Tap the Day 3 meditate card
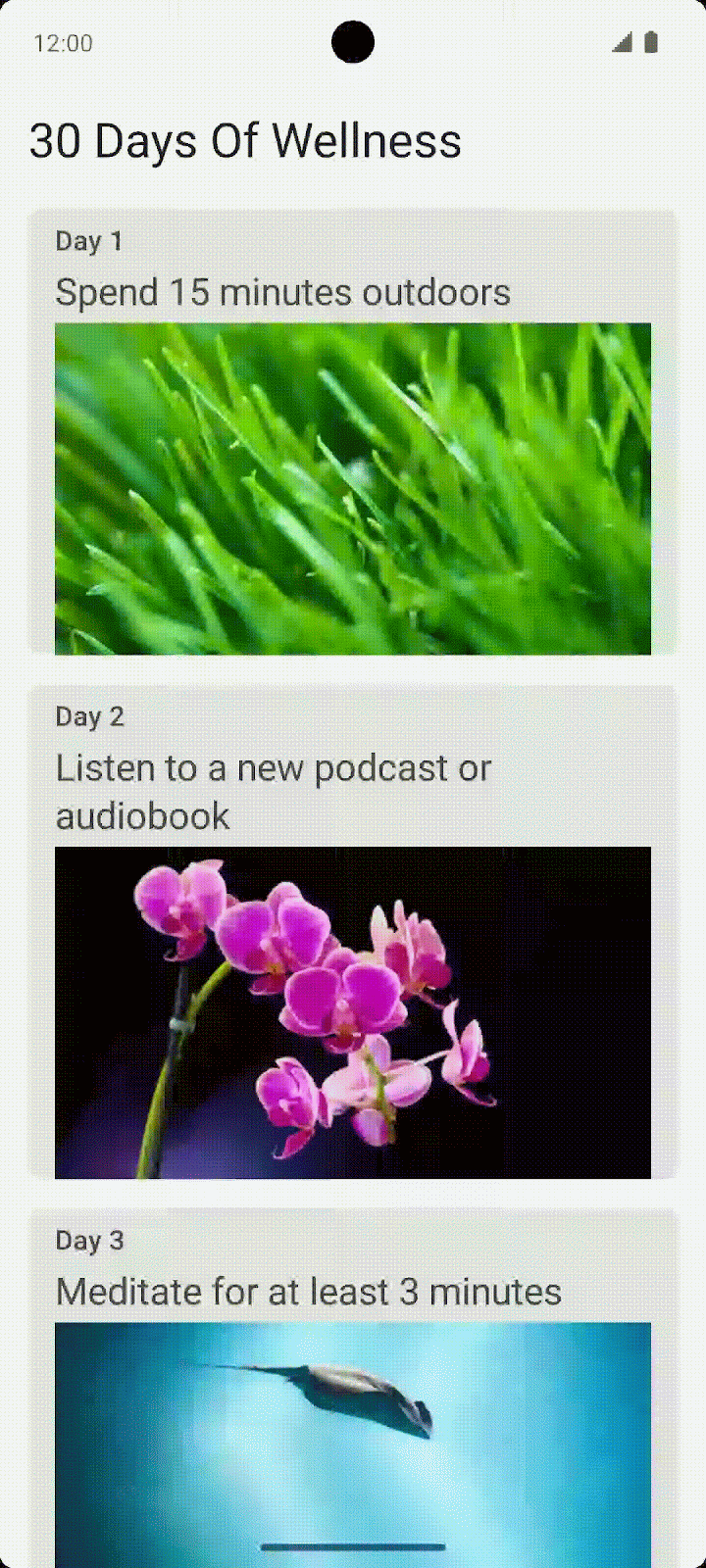Screen dimensions: 706x1568 [353, 1387]
